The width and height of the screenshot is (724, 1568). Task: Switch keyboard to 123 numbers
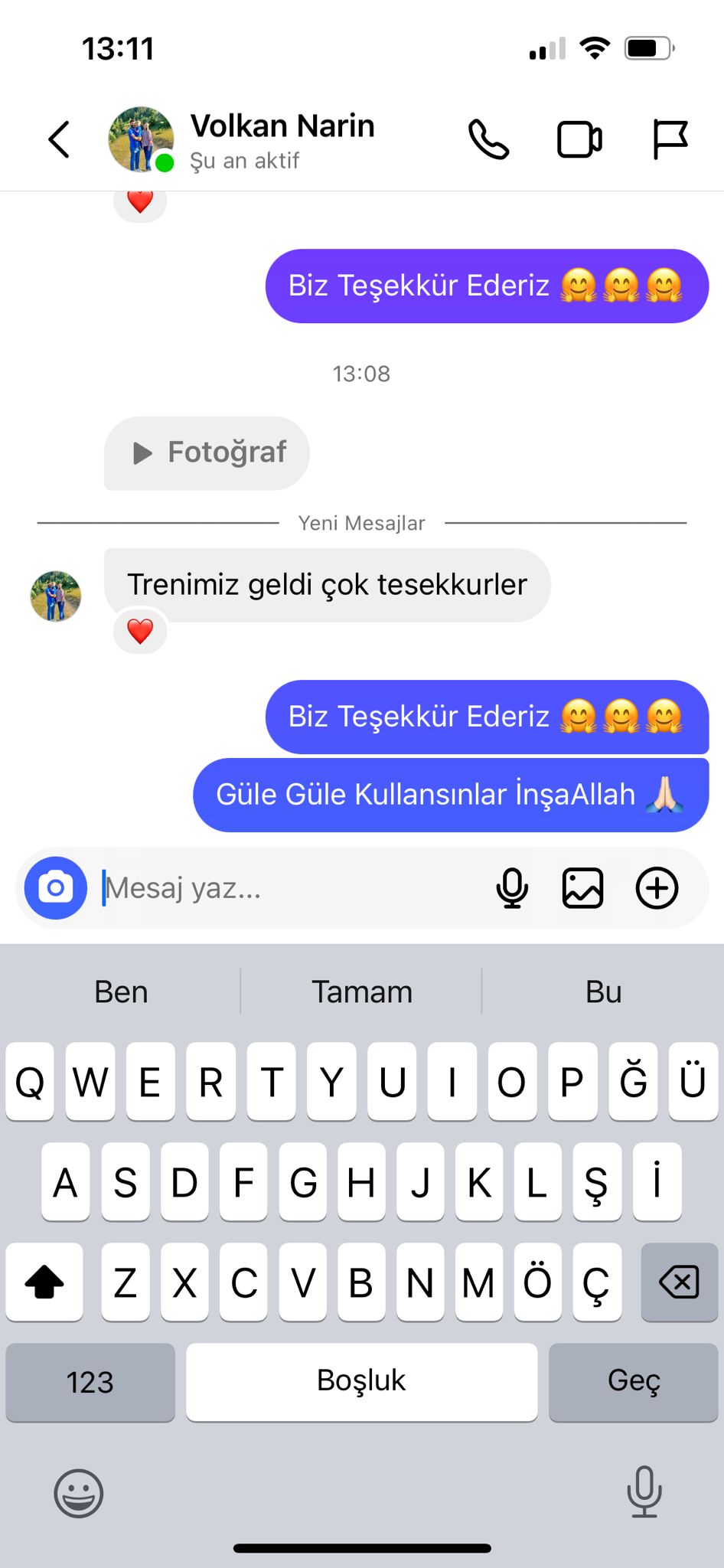coord(90,1382)
